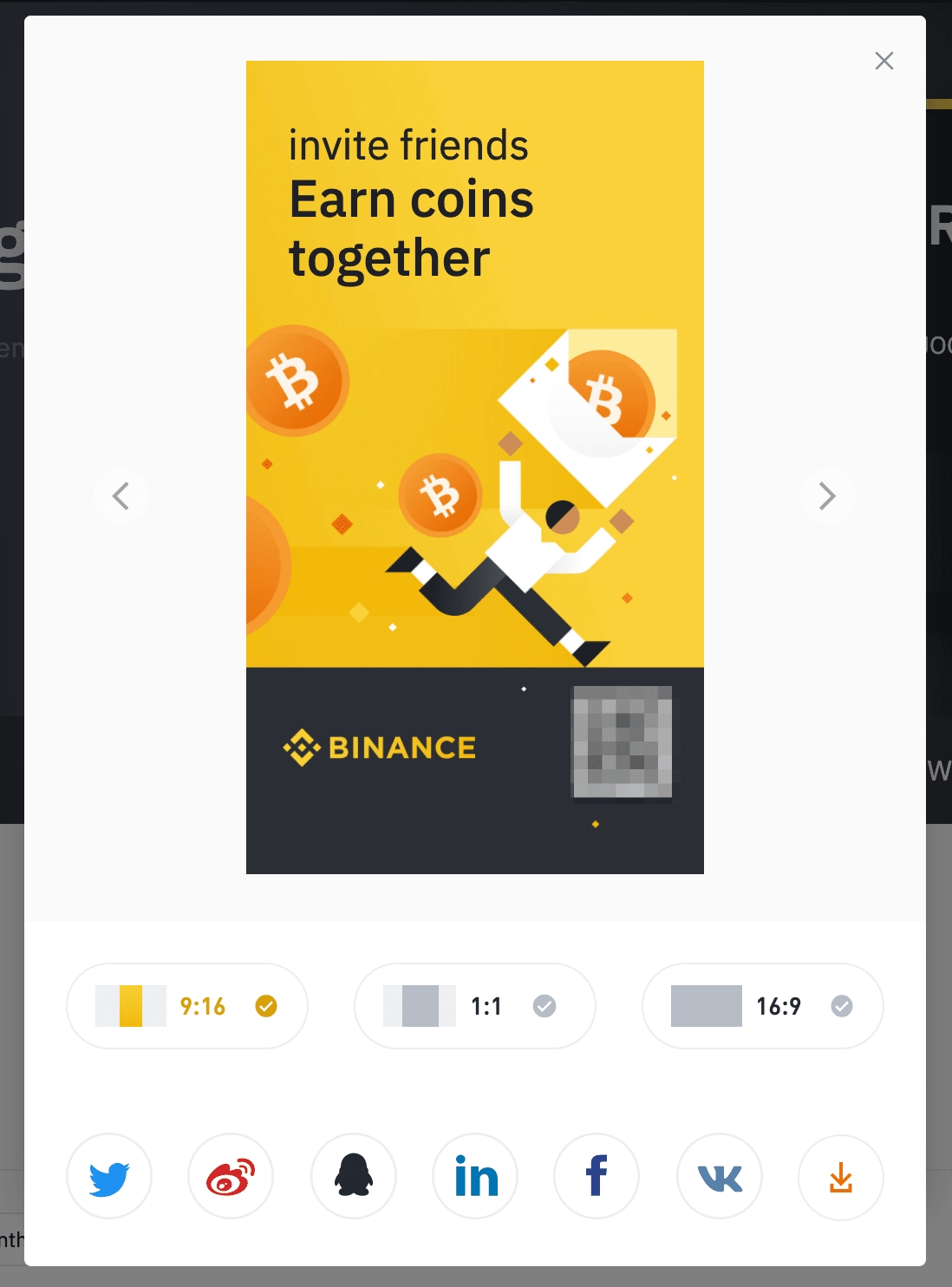This screenshot has width=952, height=1287.
Task: Go to the next poster
Action: point(827,496)
